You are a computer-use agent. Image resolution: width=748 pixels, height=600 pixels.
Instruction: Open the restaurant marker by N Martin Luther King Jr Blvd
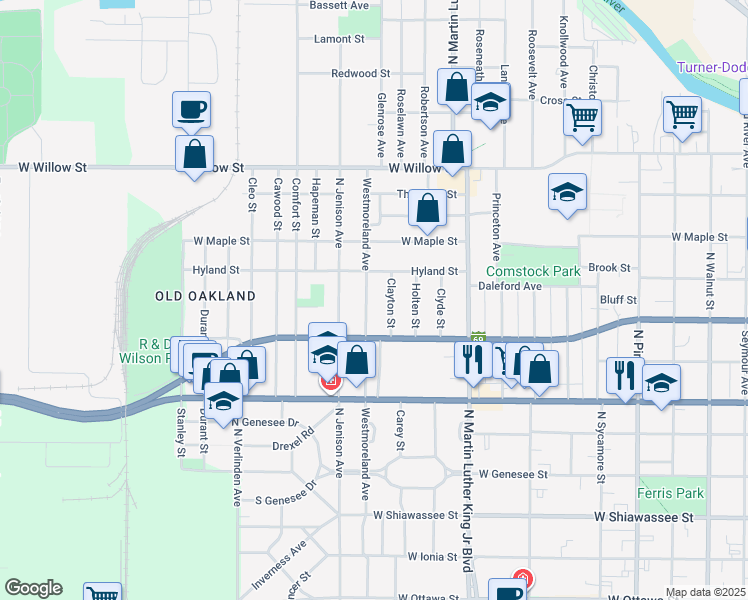(x=473, y=363)
